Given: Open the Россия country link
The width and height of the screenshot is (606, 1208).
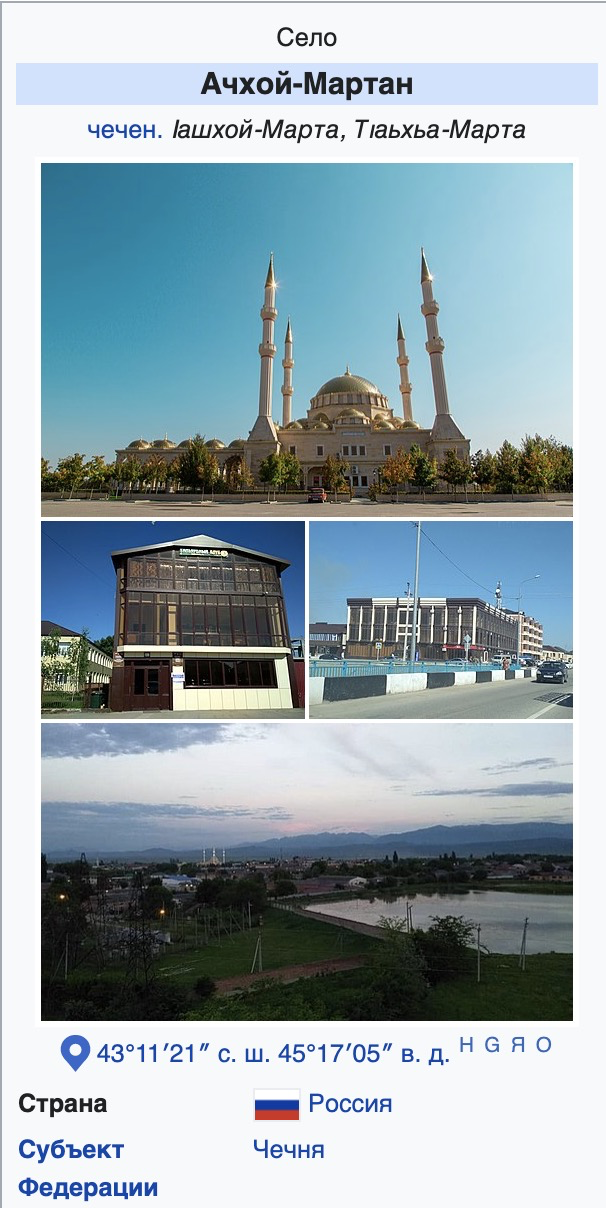Looking at the screenshot, I should [350, 1104].
